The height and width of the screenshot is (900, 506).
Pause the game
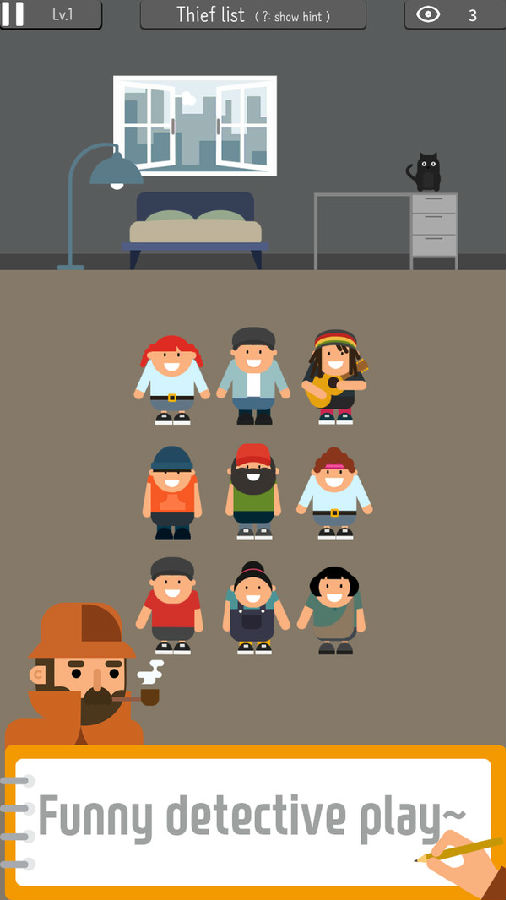13,14
